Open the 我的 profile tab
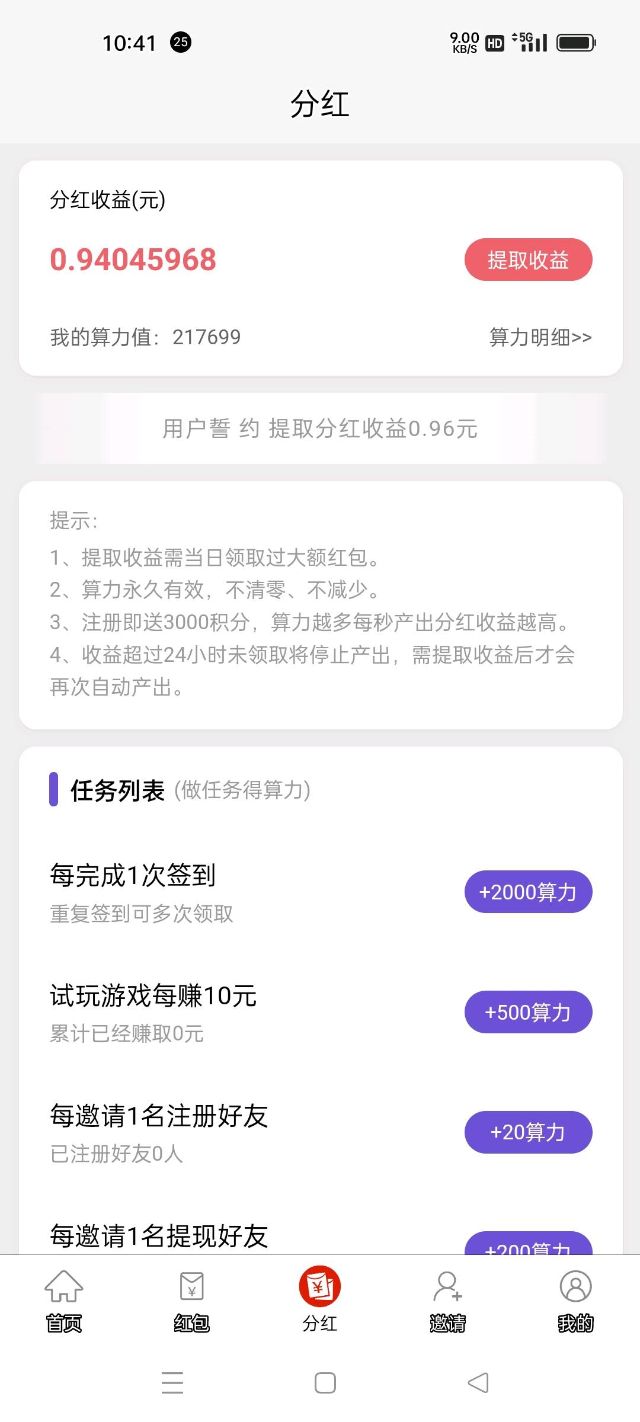 (x=576, y=1300)
